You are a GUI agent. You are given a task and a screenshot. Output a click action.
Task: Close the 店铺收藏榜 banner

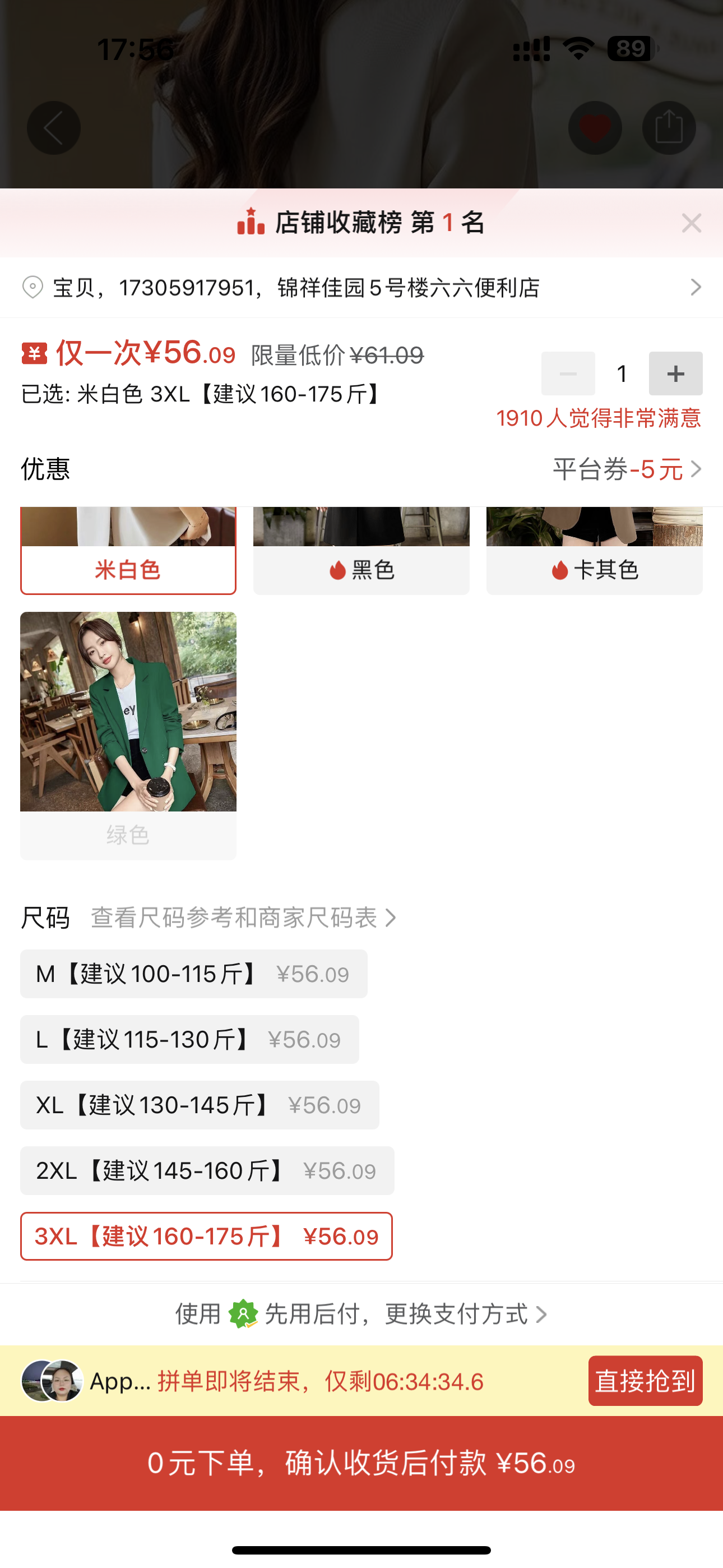point(692,223)
